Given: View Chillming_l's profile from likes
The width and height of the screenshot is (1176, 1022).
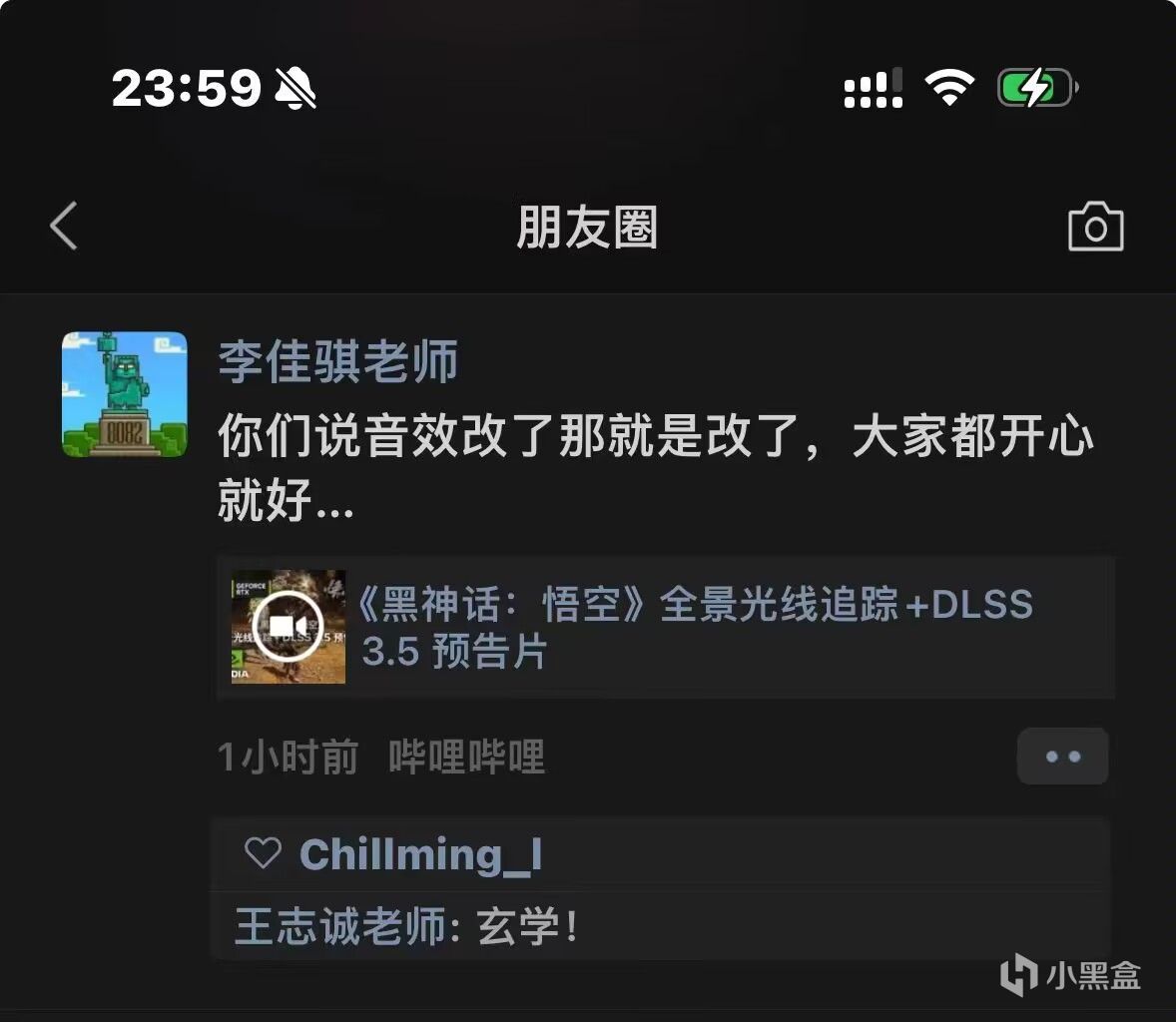Looking at the screenshot, I should [420, 854].
